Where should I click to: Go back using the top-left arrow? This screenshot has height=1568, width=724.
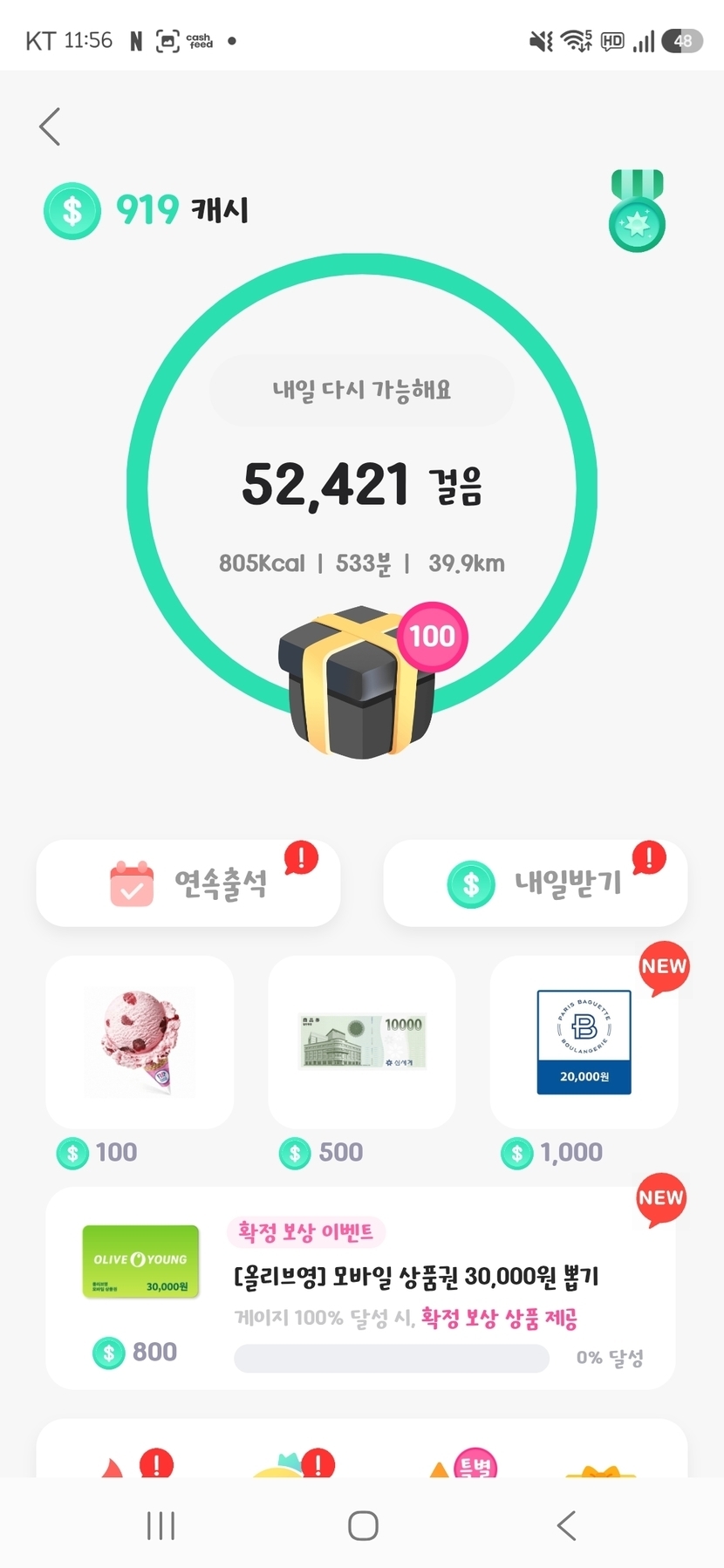51,127
